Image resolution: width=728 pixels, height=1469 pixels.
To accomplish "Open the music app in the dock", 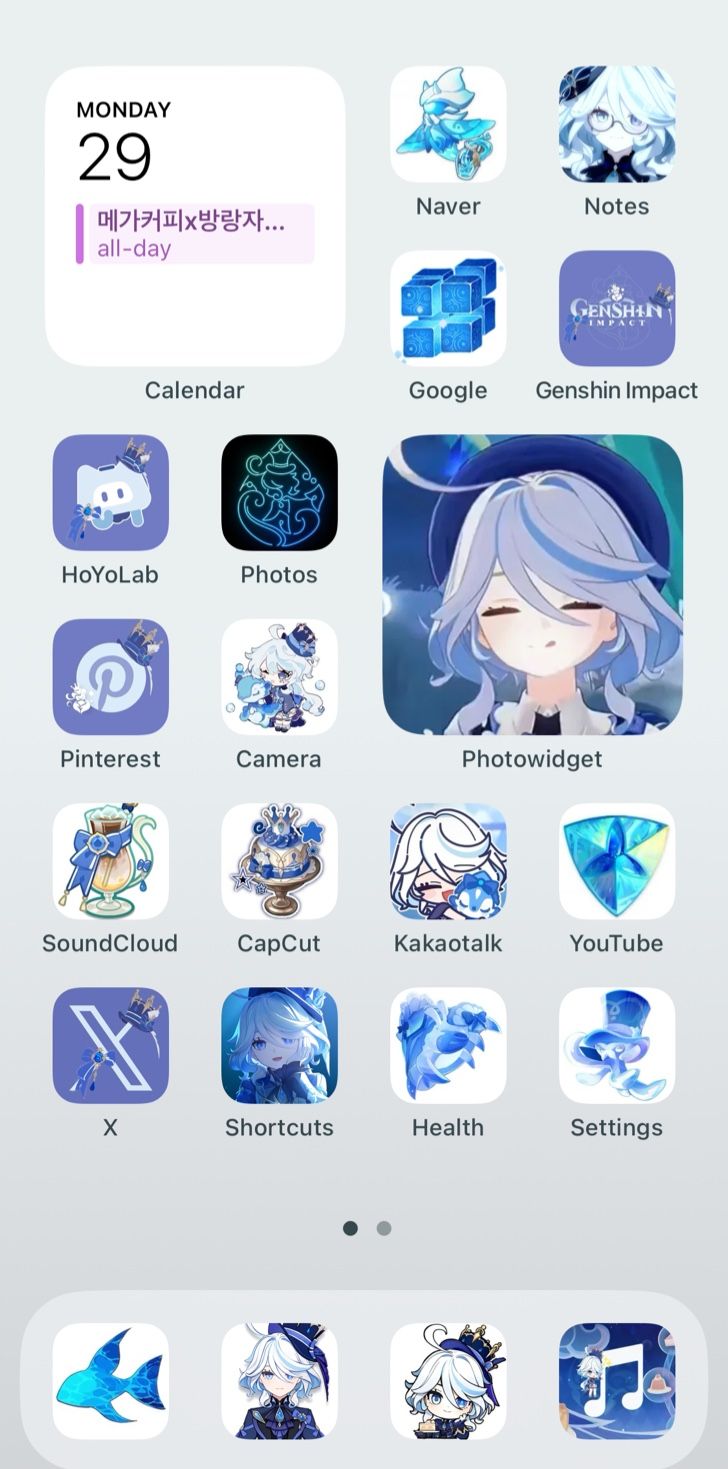I will (617, 1378).
